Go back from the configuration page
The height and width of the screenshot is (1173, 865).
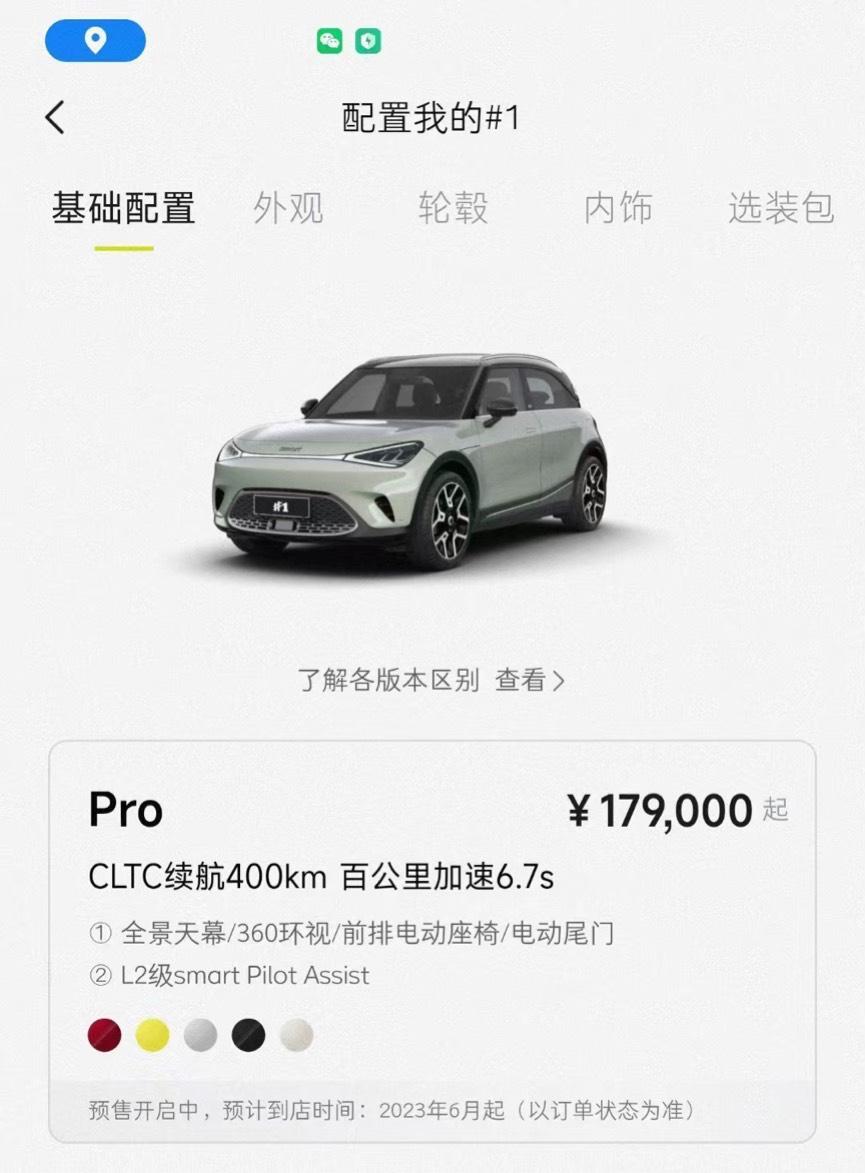click(x=55, y=118)
